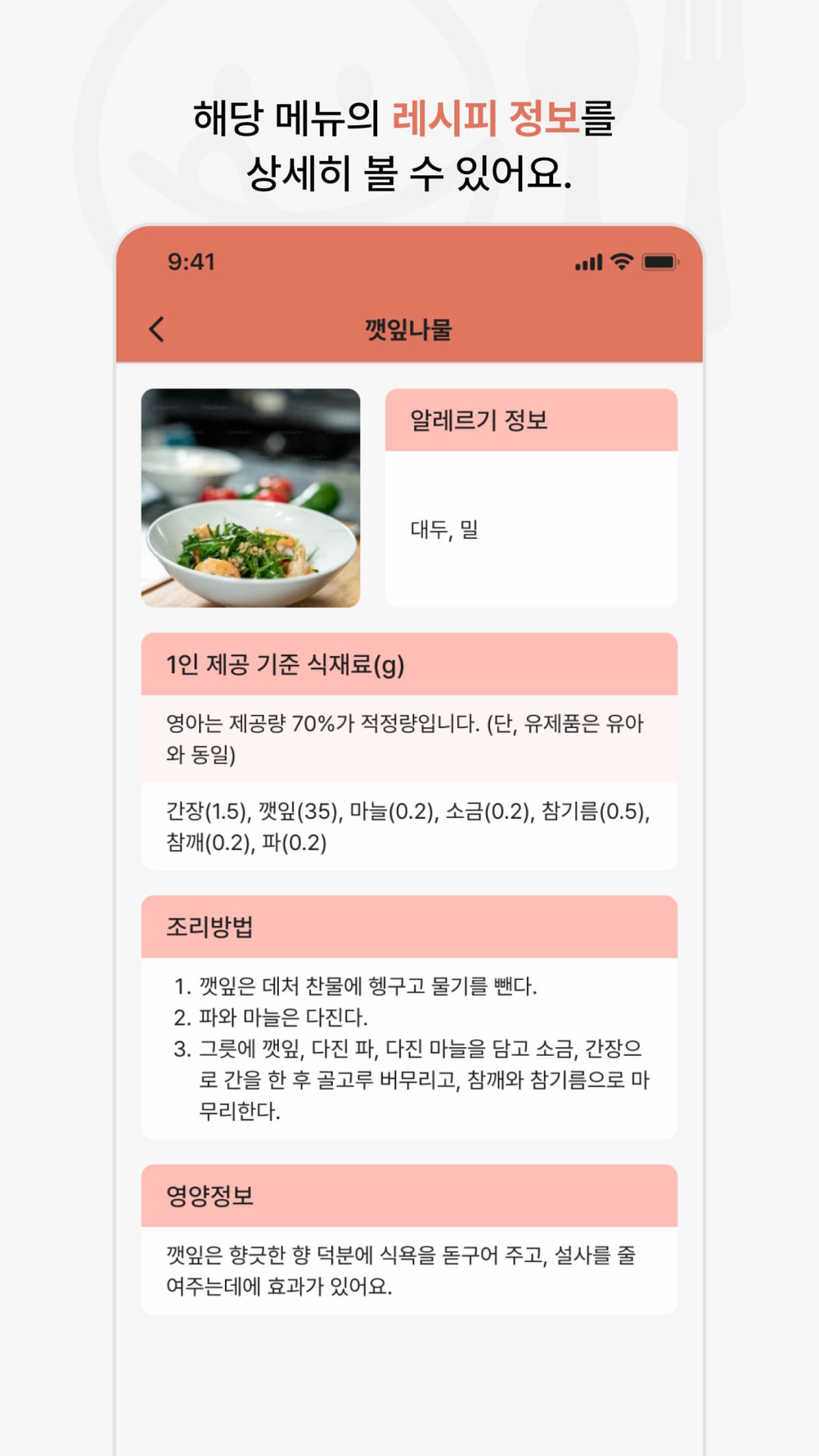Viewport: 819px width, 1456px height.
Task: Tap the battery indicator icon
Action: coord(659,262)
